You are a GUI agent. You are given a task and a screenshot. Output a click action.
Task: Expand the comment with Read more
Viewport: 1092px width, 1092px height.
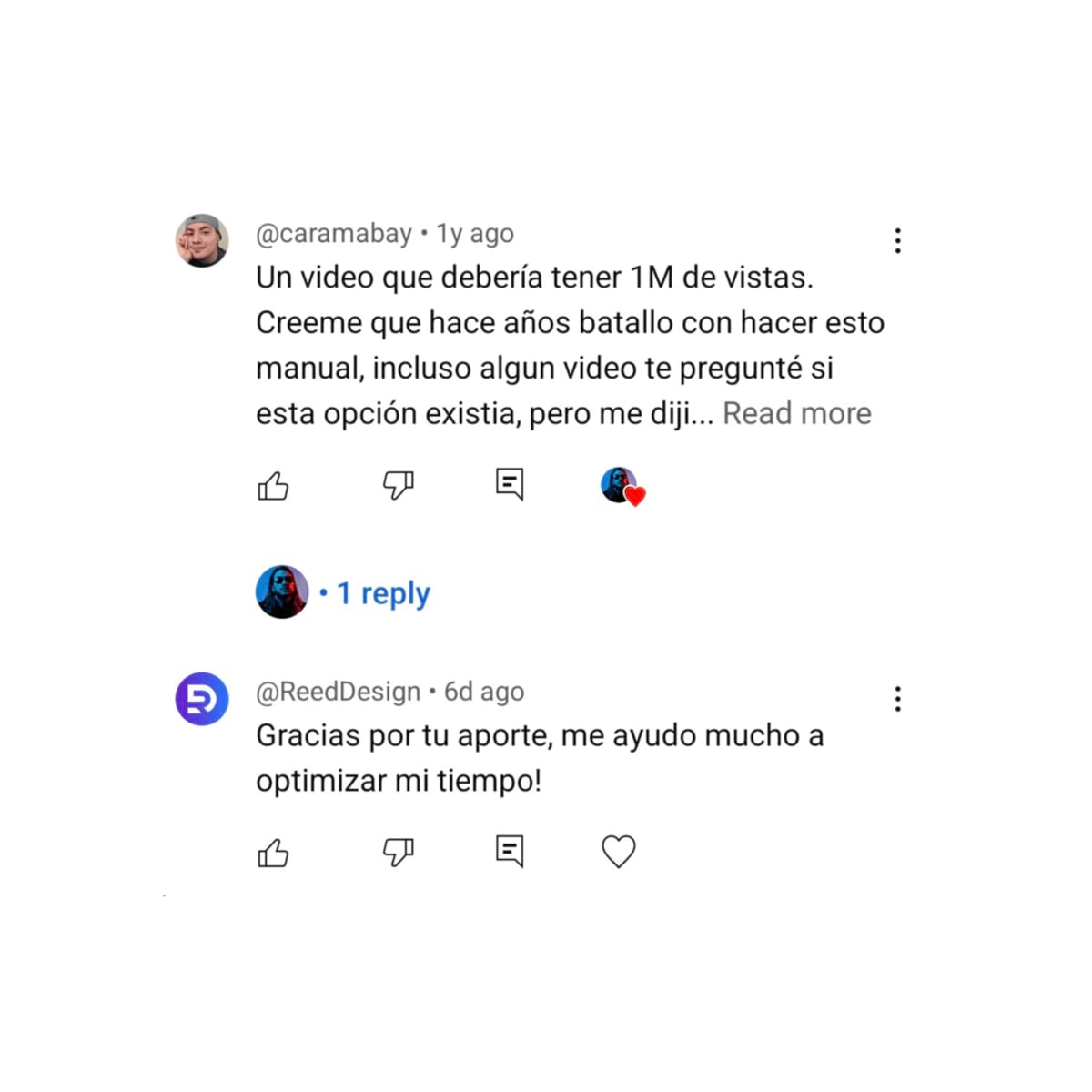796,414
